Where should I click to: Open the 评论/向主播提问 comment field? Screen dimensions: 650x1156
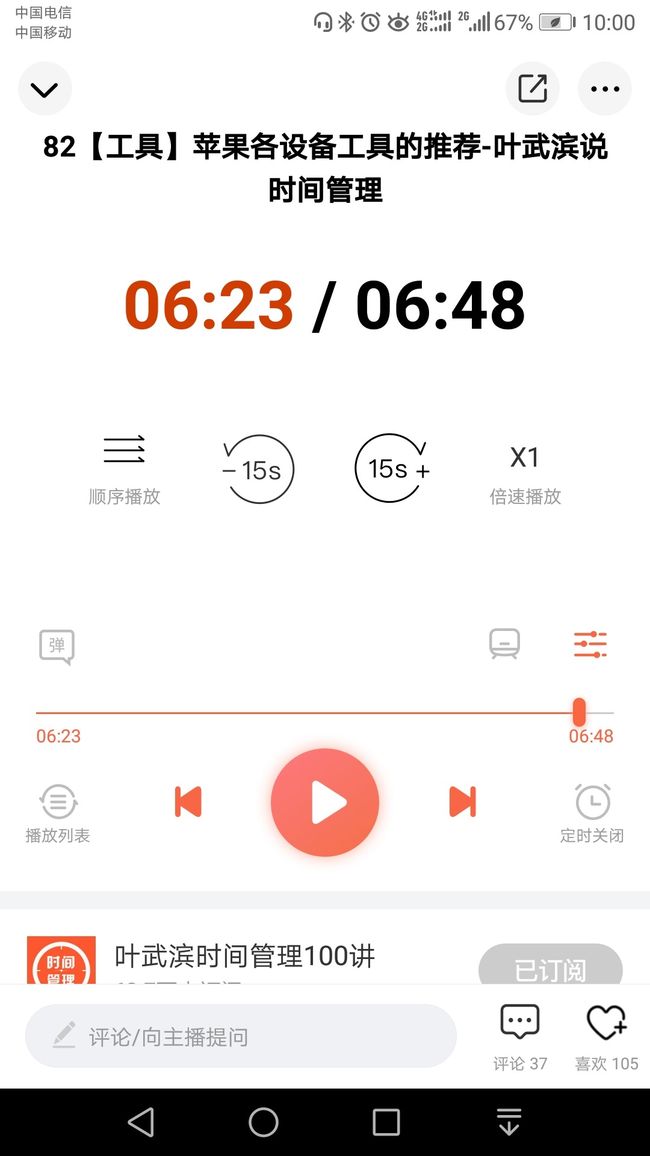pyautogui.click(x=241, y=1036)
